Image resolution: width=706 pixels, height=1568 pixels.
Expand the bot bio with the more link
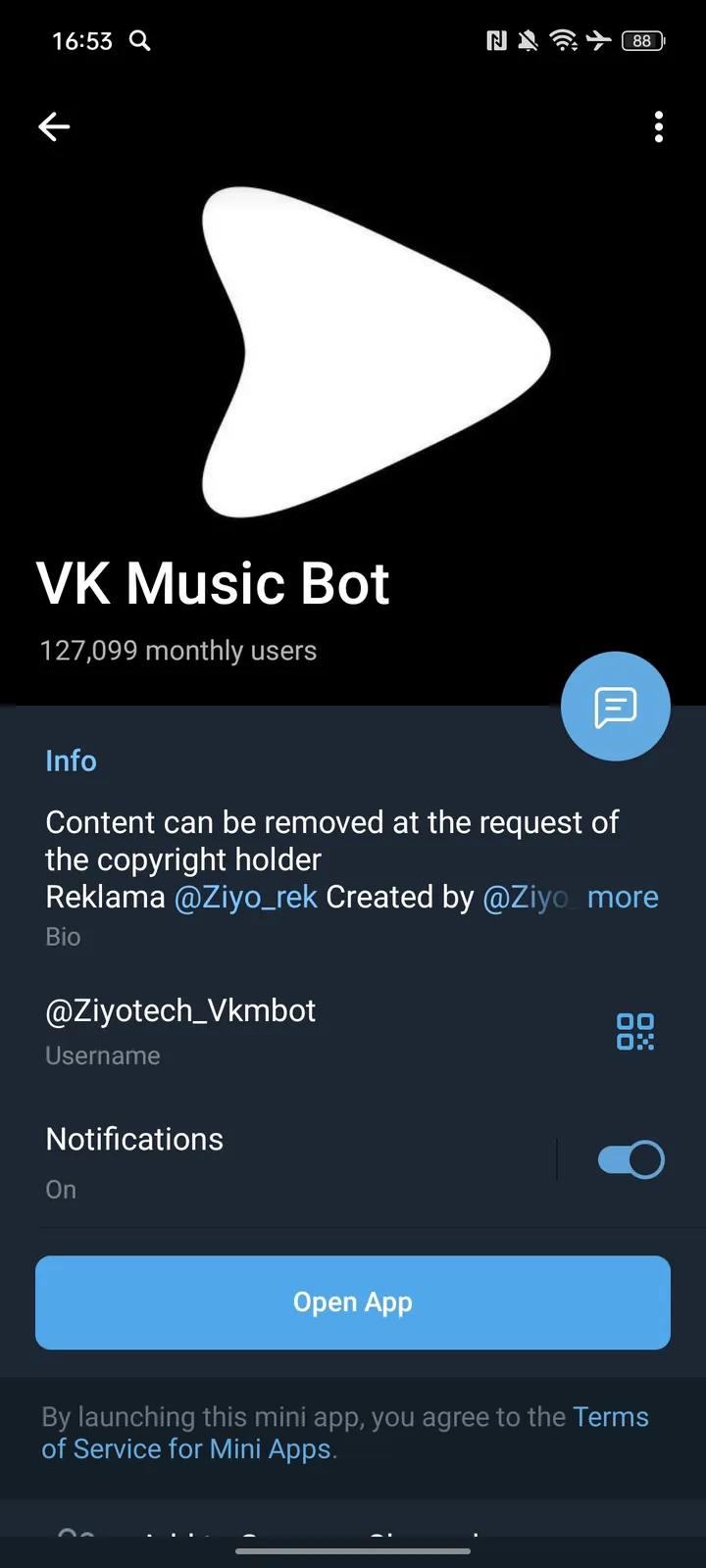tap(623, 897)
